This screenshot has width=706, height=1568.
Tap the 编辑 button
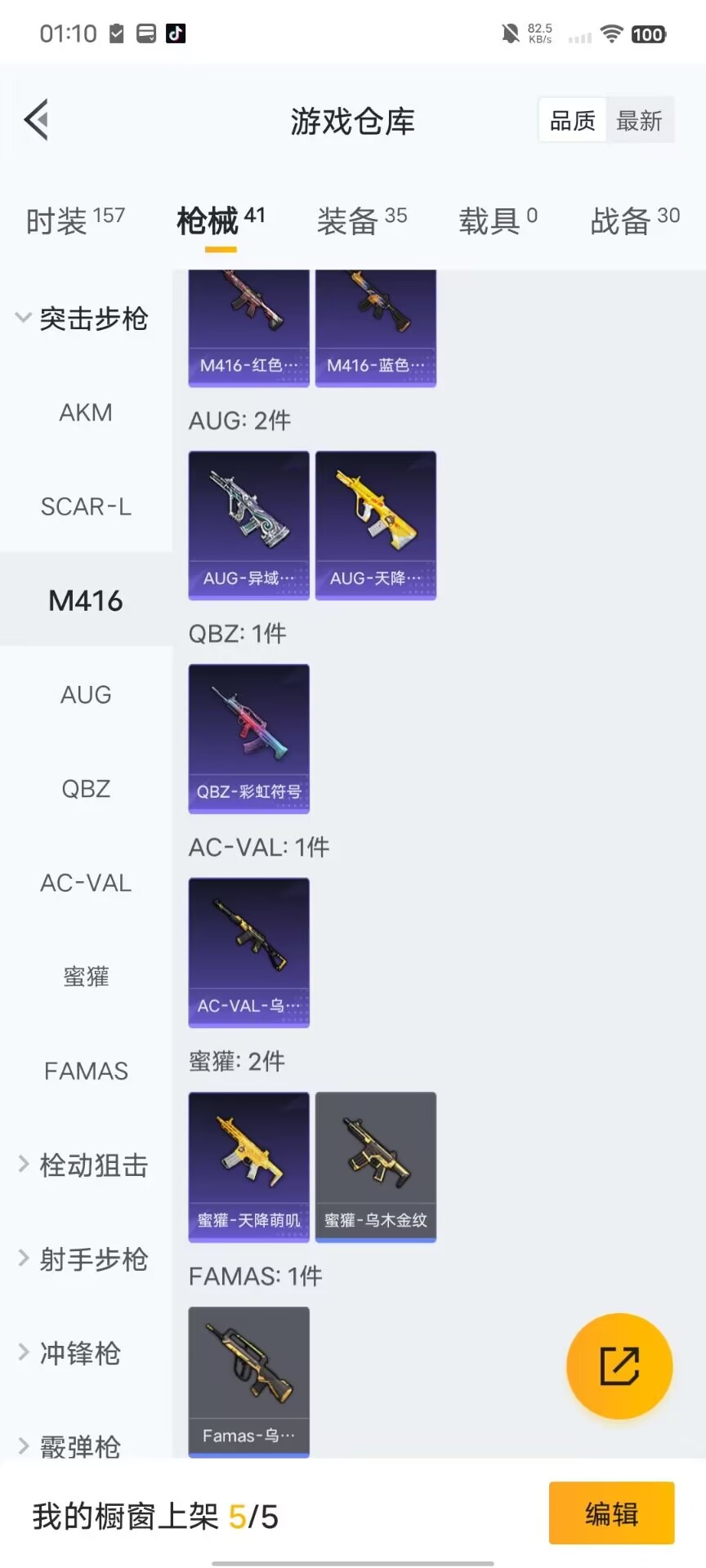[611, 1513]
